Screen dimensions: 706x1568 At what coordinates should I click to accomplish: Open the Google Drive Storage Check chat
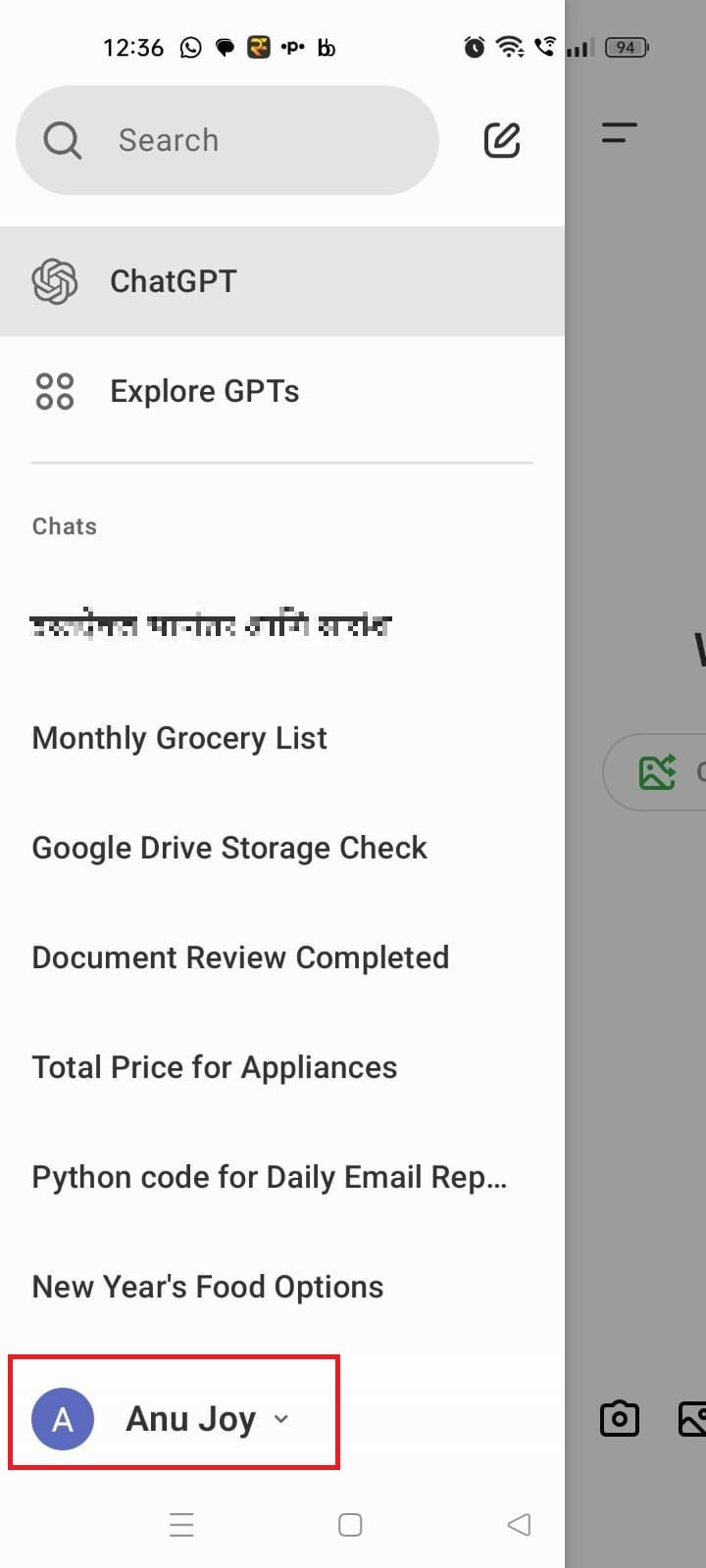[229, 848]
